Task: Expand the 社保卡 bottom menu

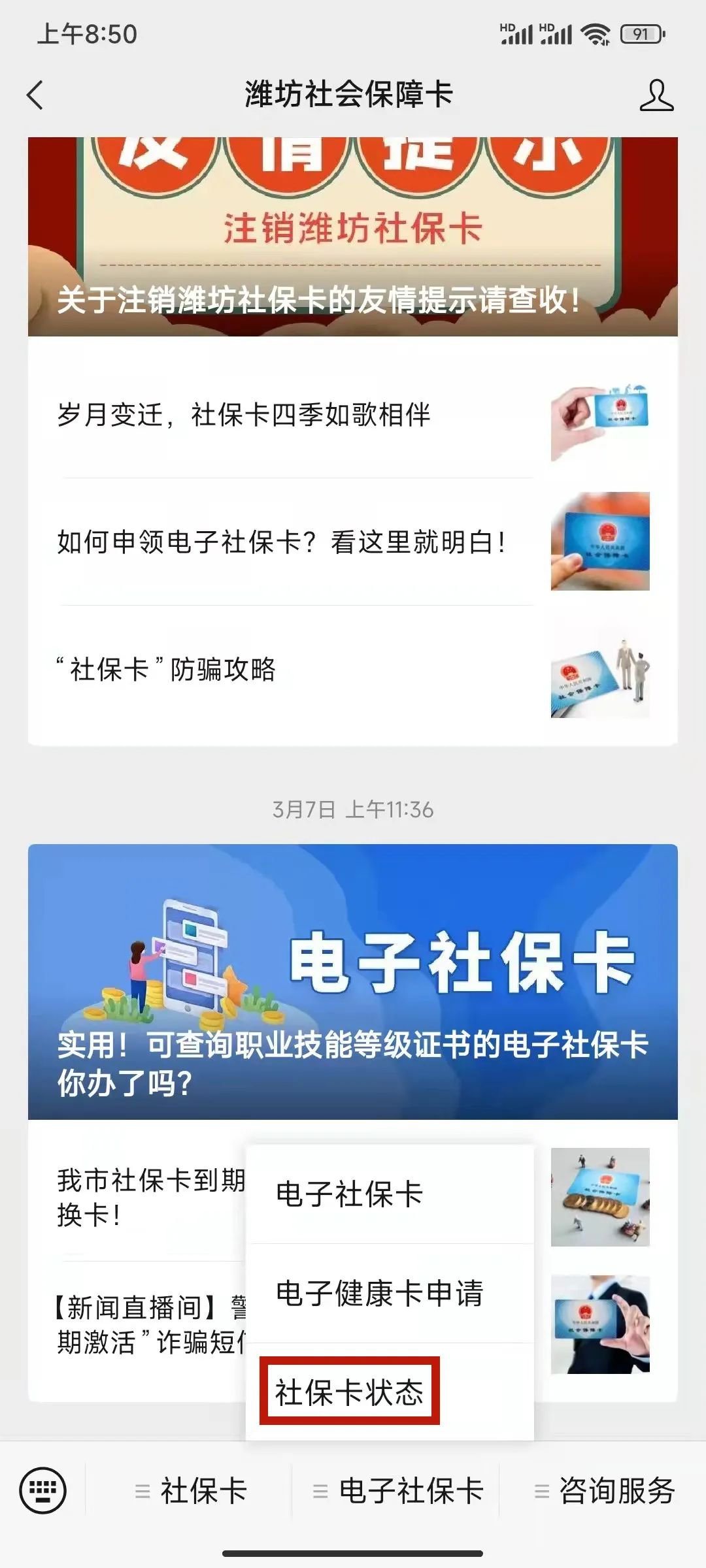Action: 190,1491
